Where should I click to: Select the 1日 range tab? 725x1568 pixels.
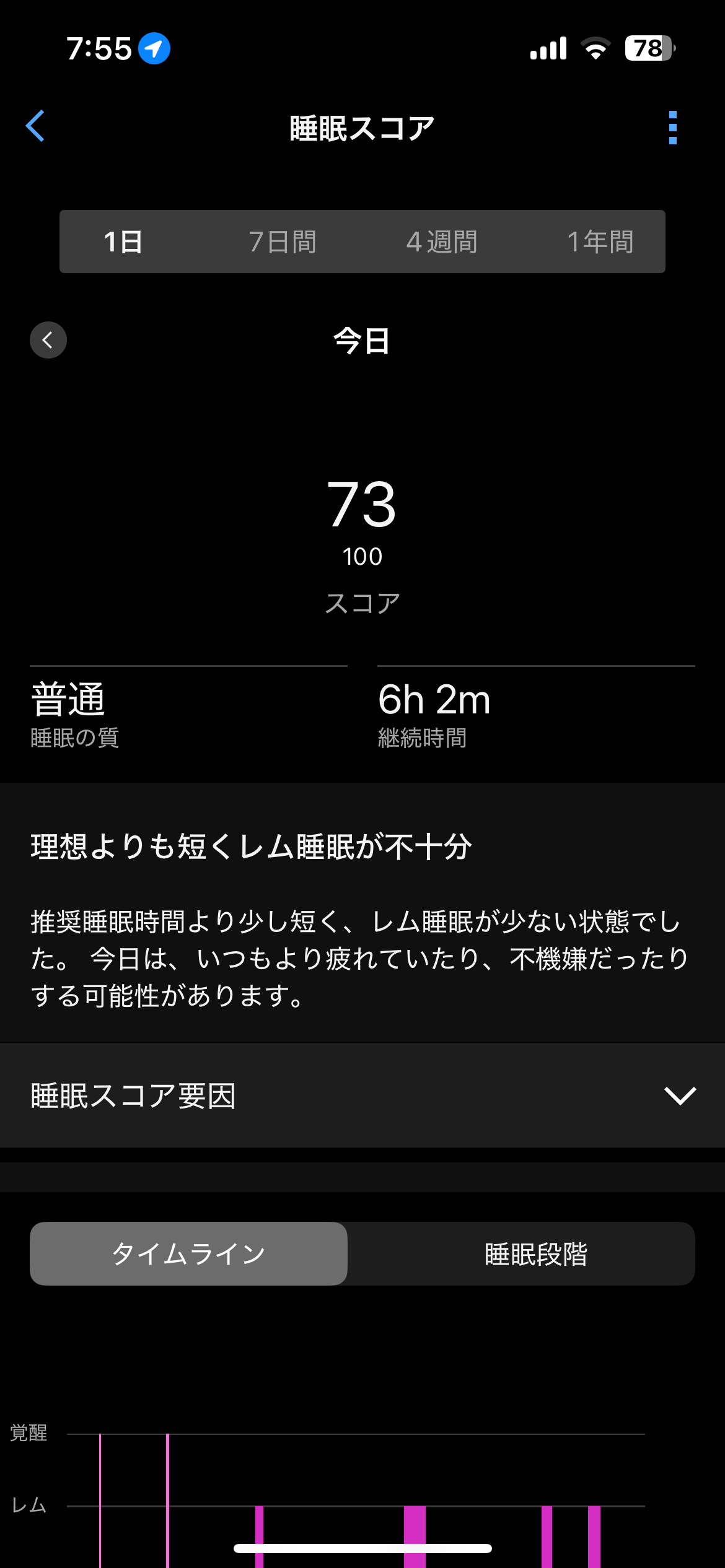123,242
